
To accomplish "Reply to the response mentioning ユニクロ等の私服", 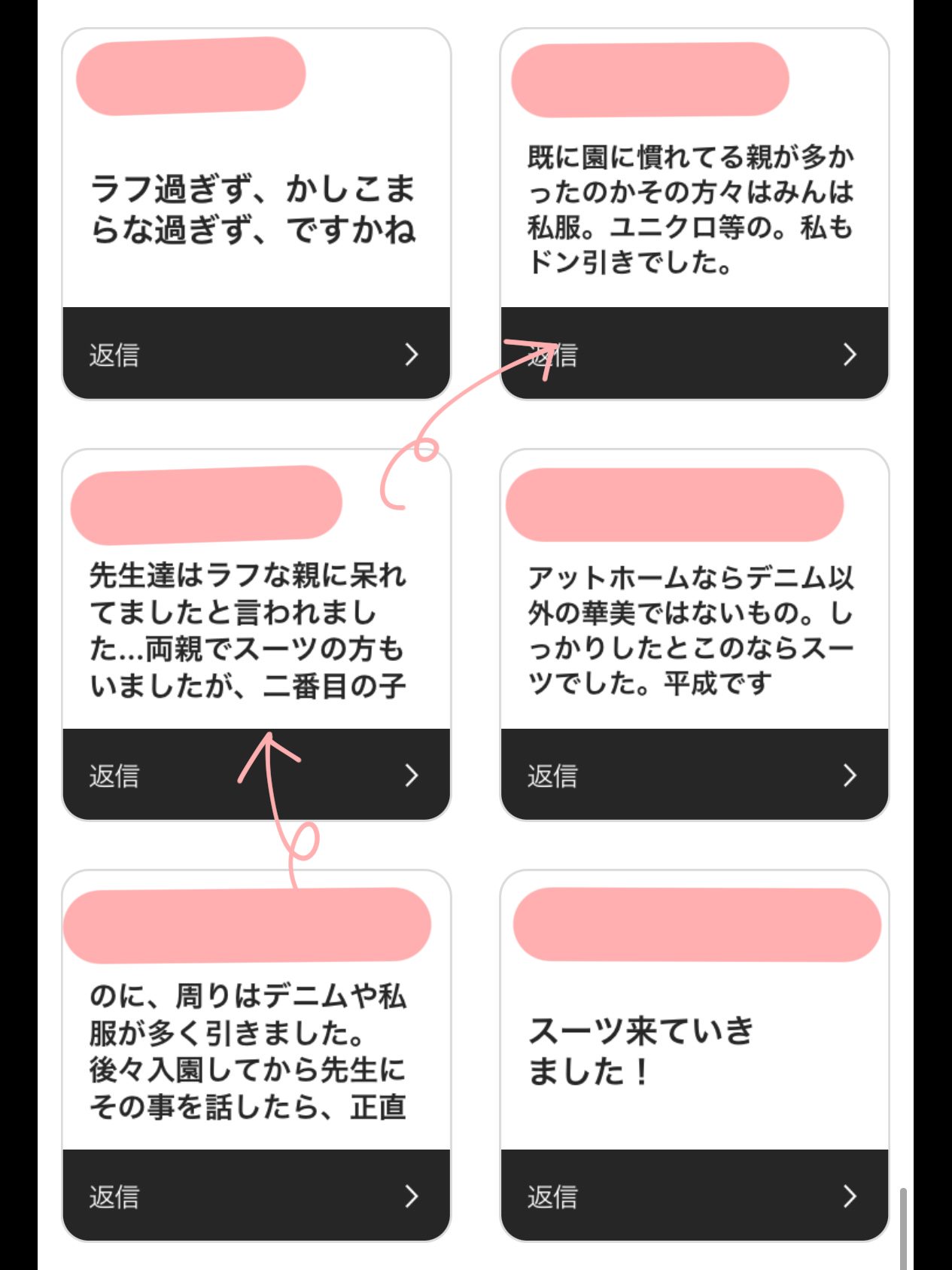I will tap(694, 354).
